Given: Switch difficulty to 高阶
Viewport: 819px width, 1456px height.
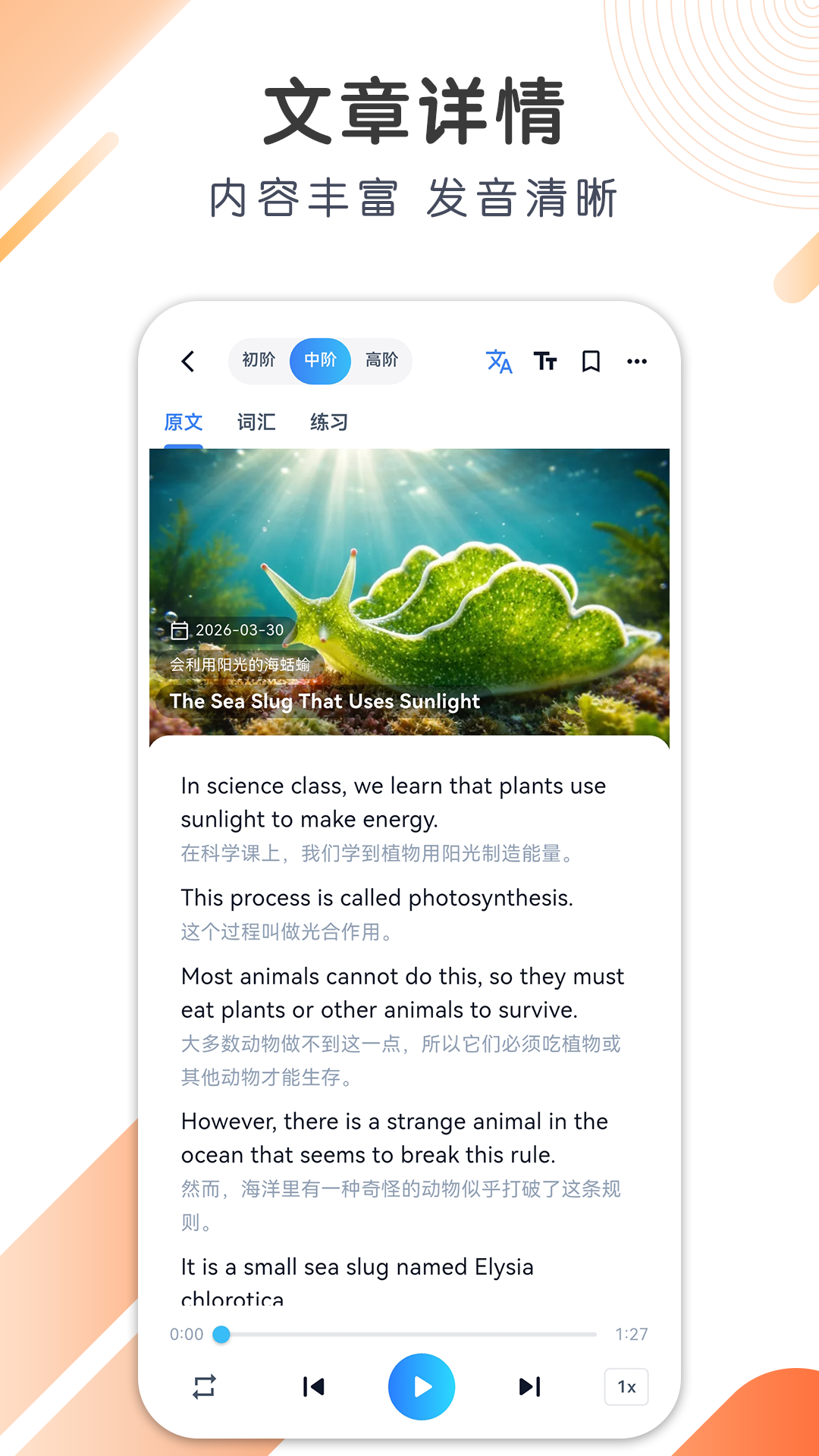Looking at the screenshot, I should [x=381, y=361].
